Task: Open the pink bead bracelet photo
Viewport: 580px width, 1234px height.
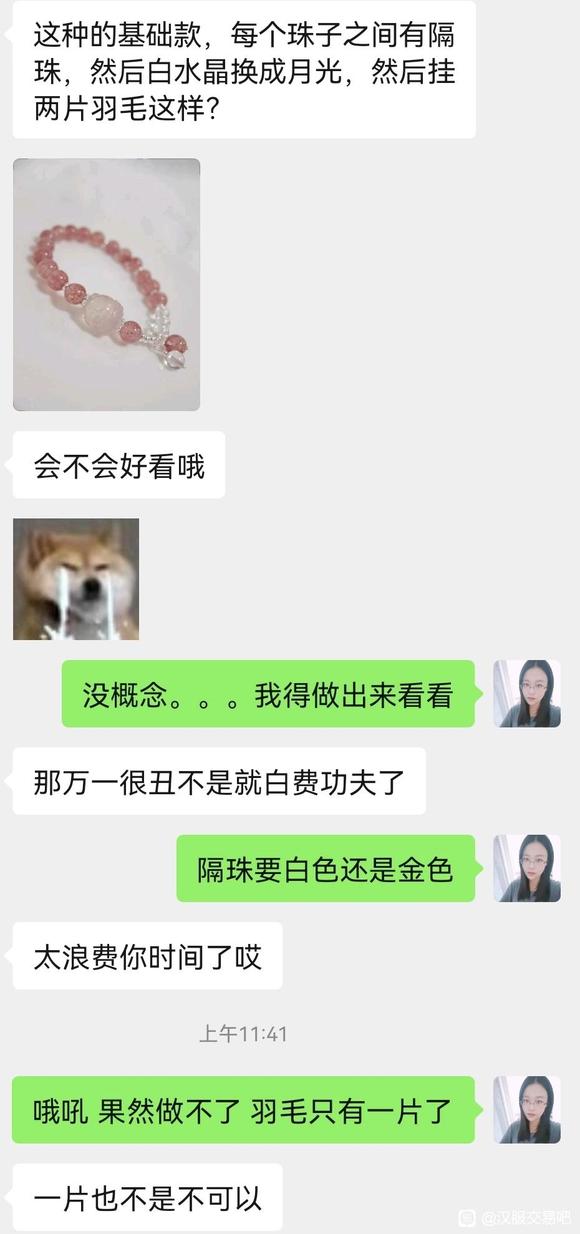Action: (x=106, y=285)
